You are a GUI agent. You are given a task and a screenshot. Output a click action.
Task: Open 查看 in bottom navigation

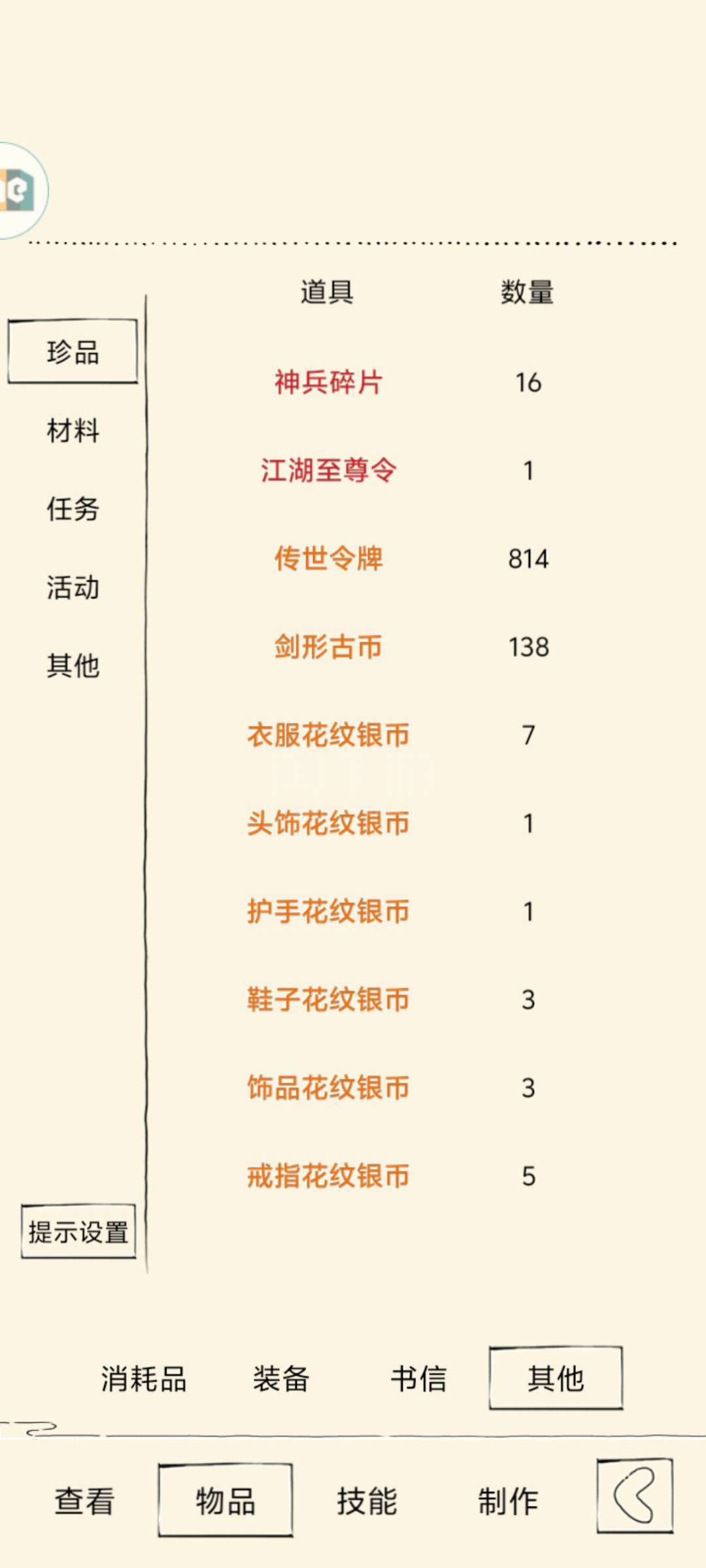[x=84, y=1501]
